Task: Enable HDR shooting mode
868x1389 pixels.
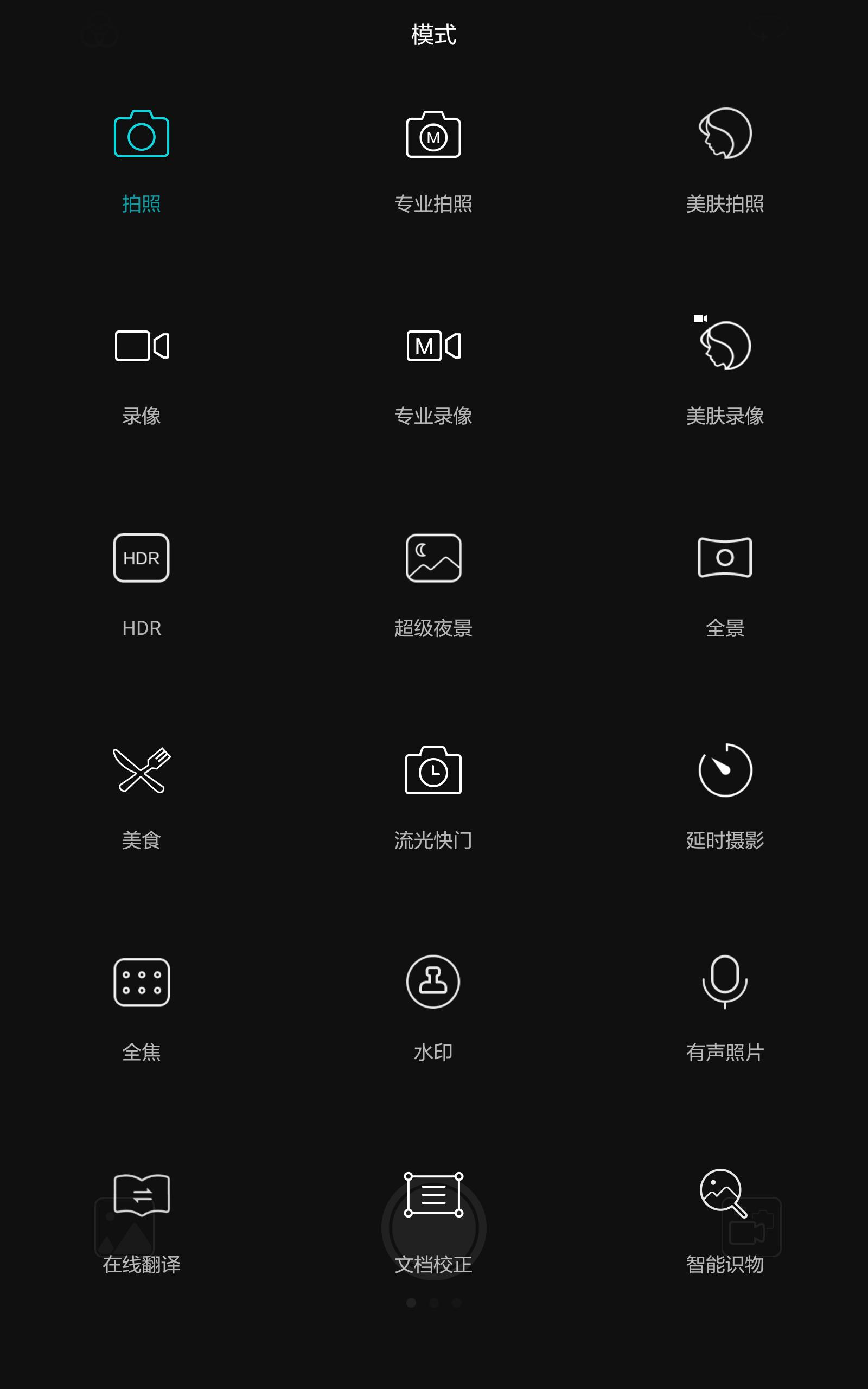Action: click(141, 557)
